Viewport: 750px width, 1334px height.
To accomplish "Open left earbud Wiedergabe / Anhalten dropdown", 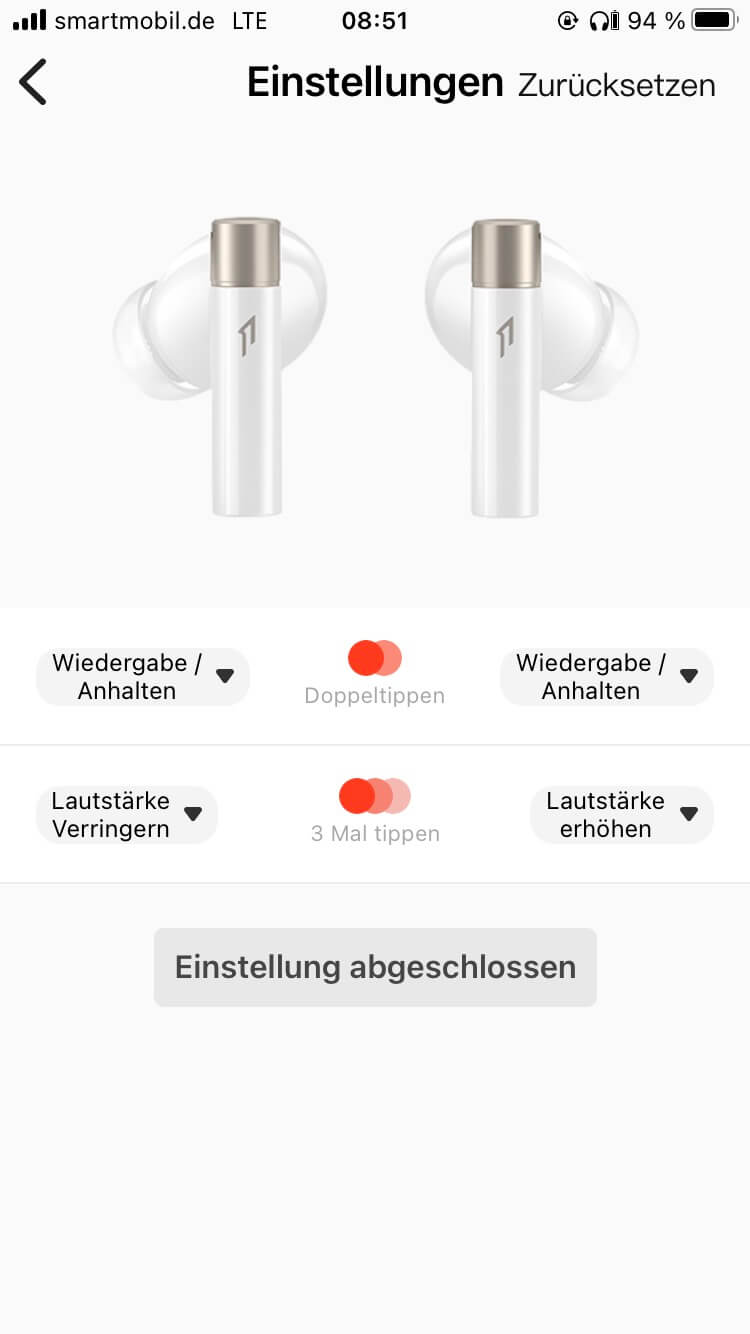I will [142, 677].
